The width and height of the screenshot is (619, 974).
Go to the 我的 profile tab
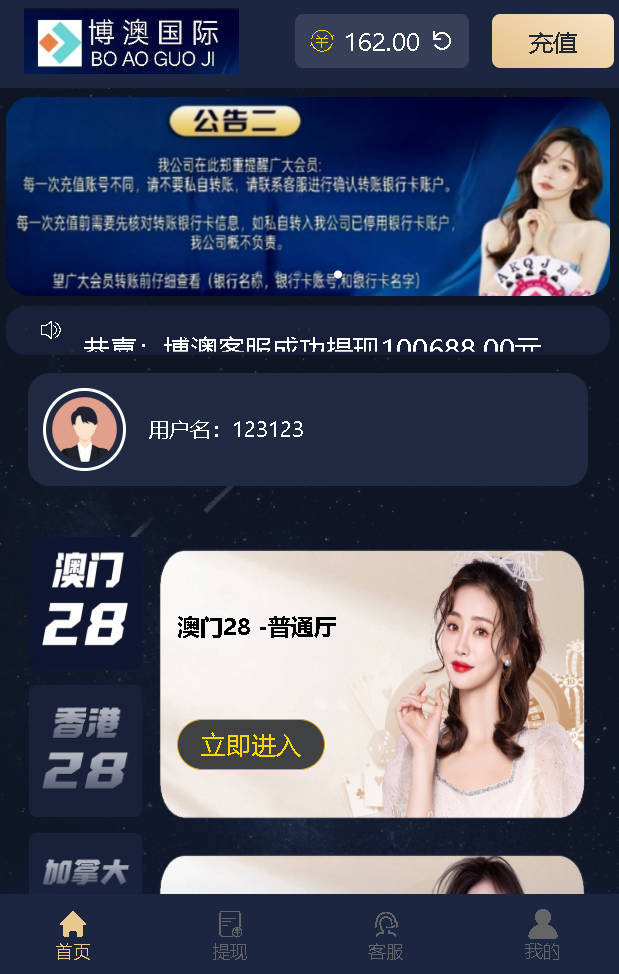point(542,936)
